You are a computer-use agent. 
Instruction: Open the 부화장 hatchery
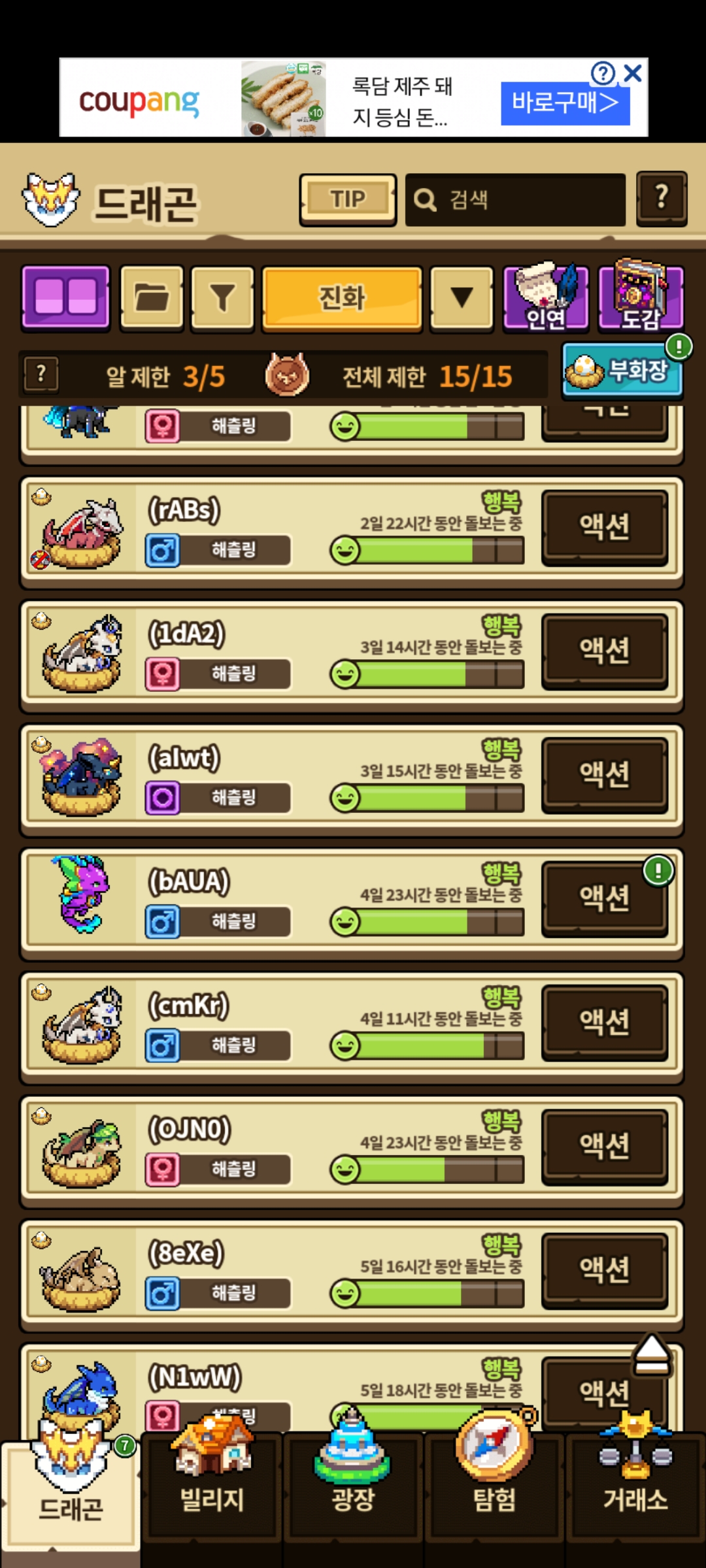622,372
